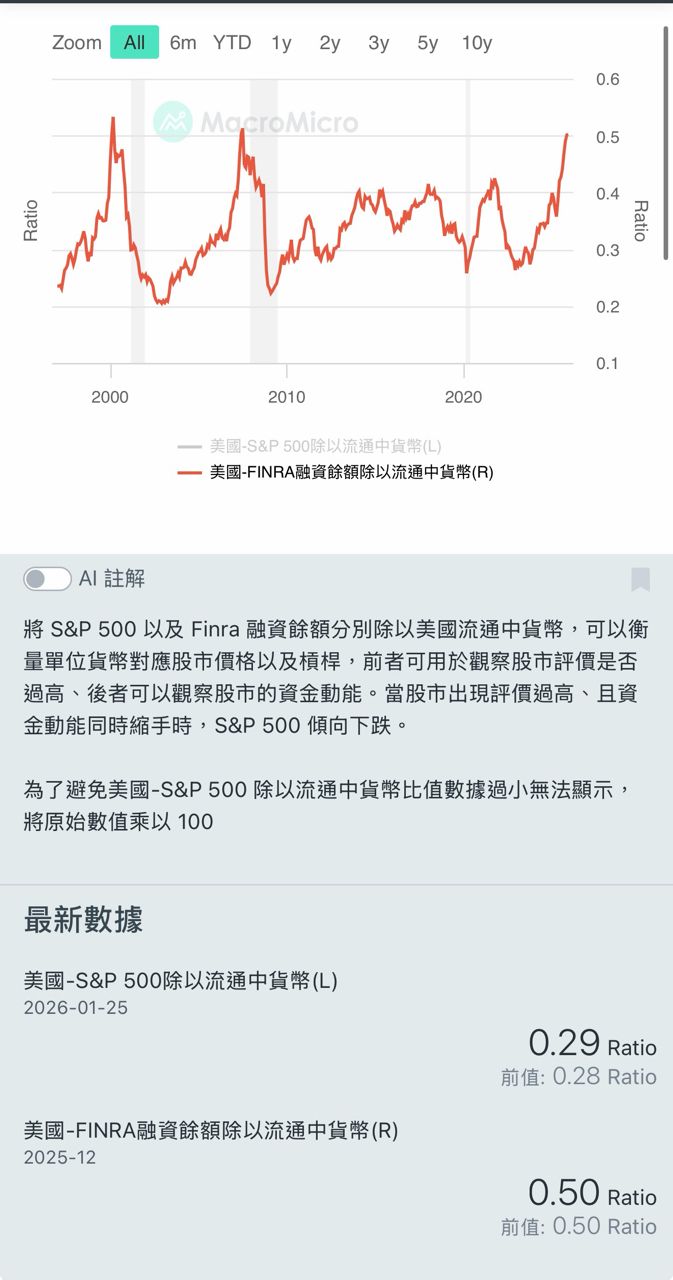
Task: Set chart zoom to 6m
Action: 183,42
